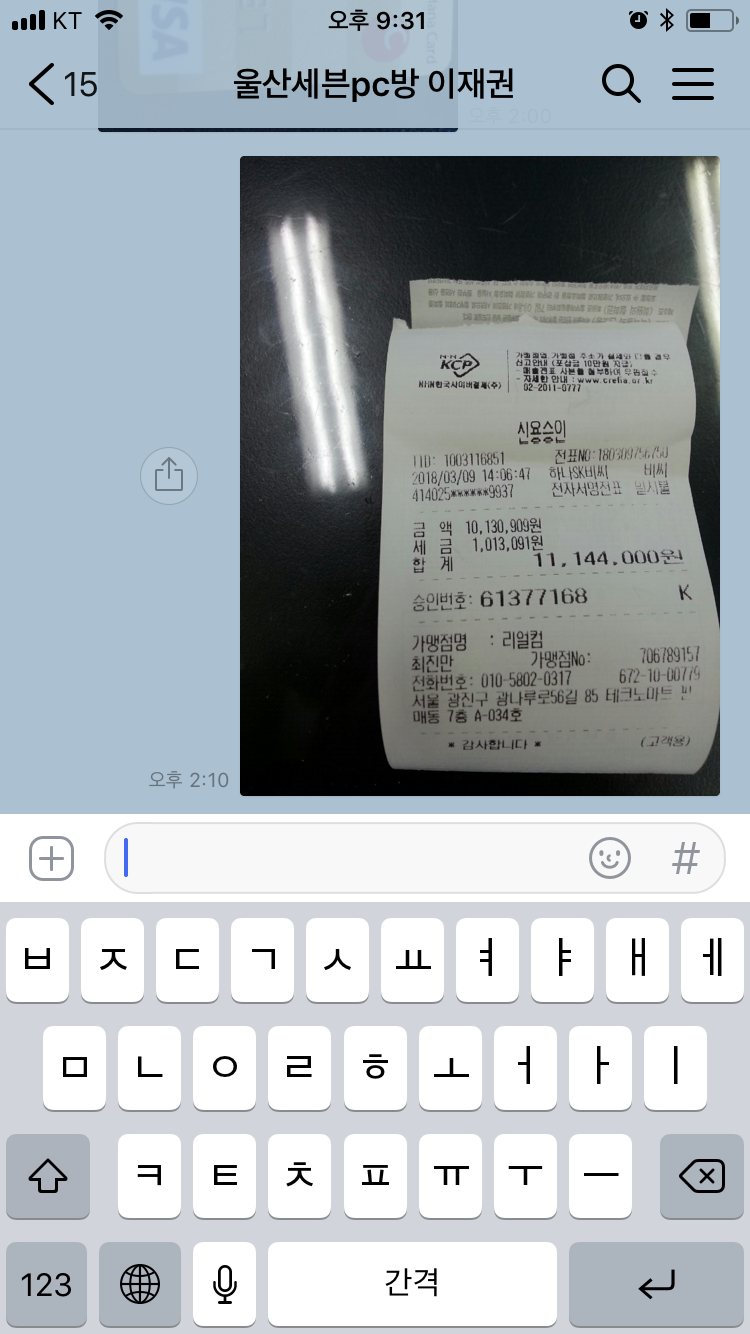Open the chat room hamburger menu
Image resolution: width=750 pixels, height=1334 pixels.
(692, 85)
